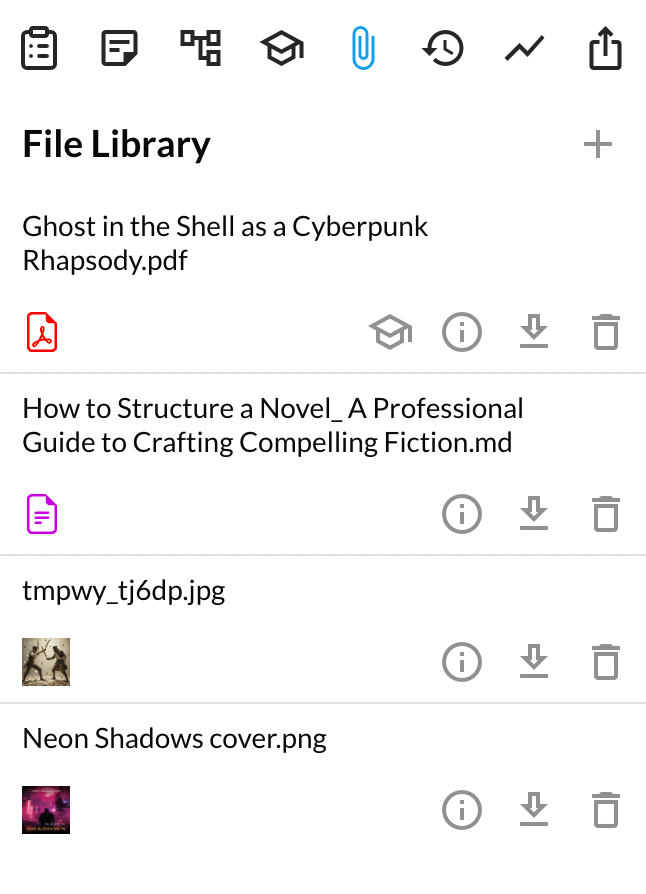The image size is (646, 894).
Task: Add a new file to the library
Action: [598, 145]
